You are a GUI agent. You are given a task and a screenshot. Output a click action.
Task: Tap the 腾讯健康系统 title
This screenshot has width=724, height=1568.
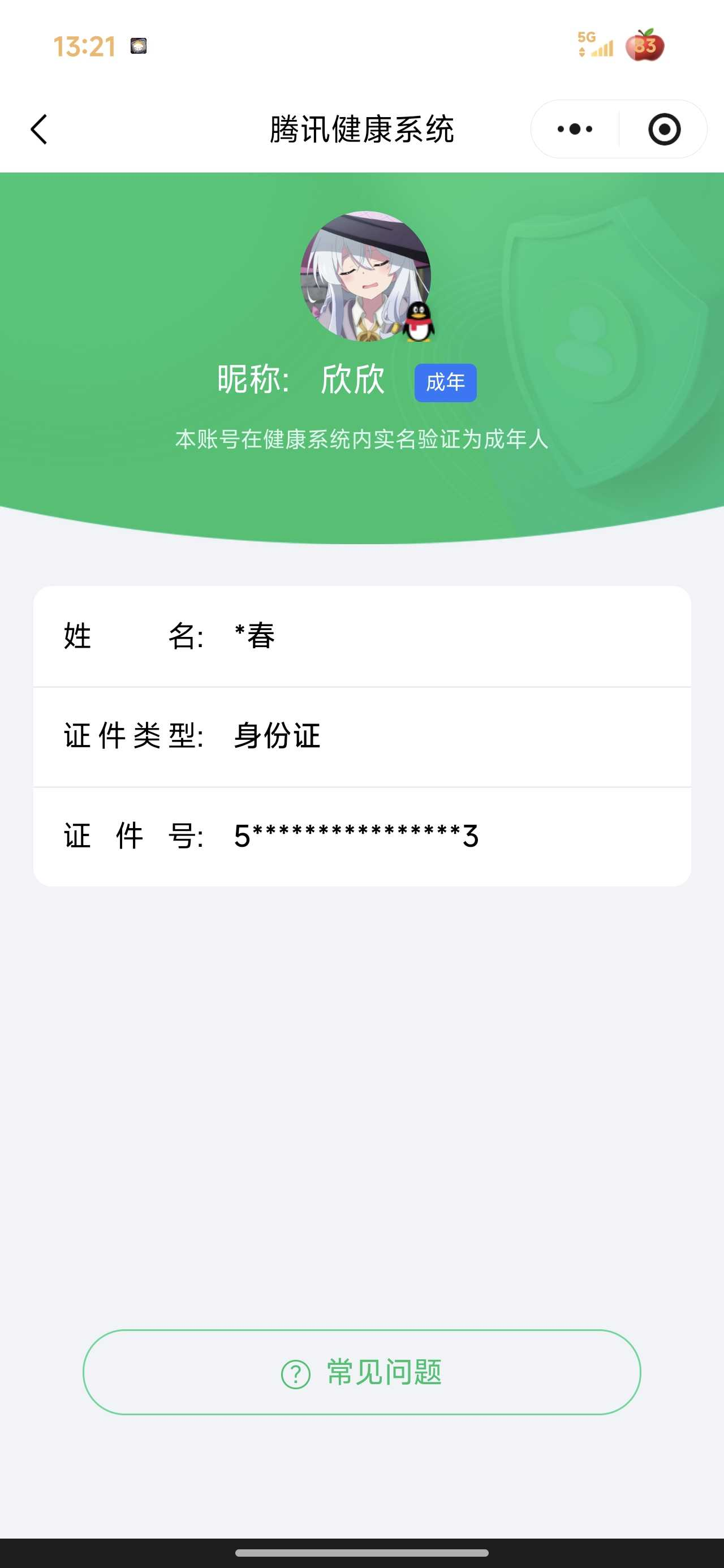pos(361,128)
